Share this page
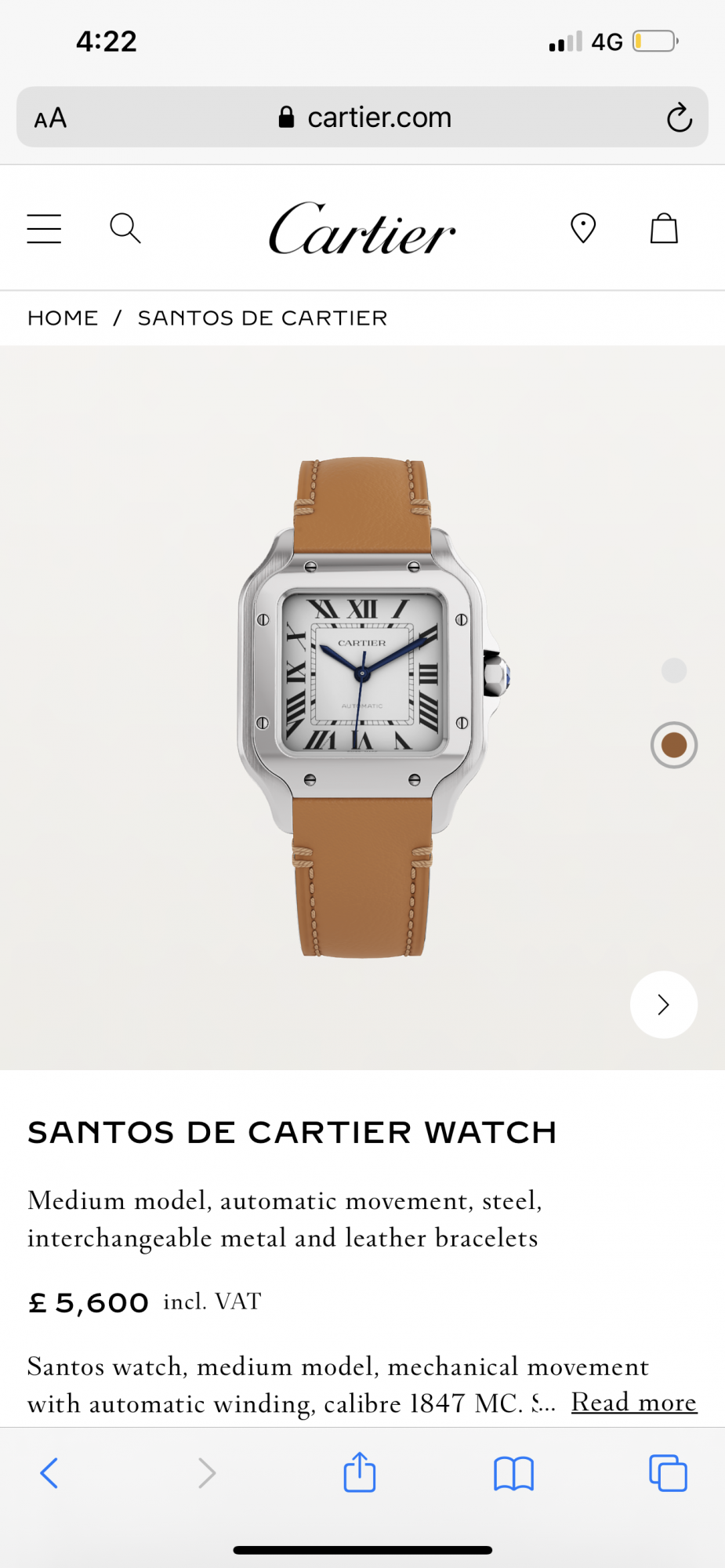Image resolution: width=725 pixels, height=1568 pixels. click(x=360, y=1472)
